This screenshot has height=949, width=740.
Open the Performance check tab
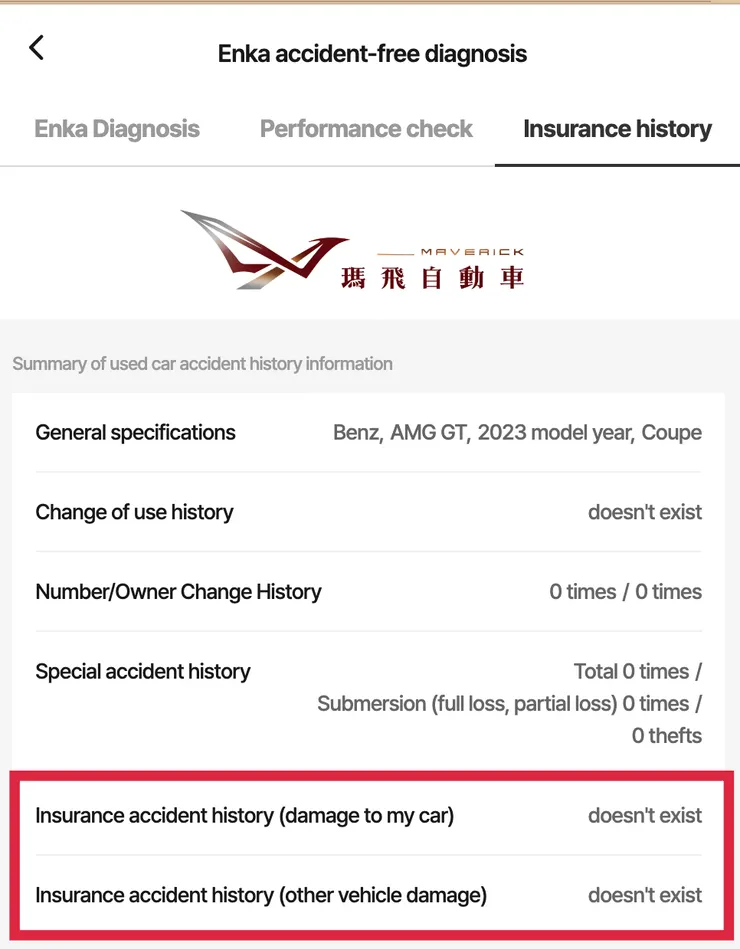(x=366, y=129)
